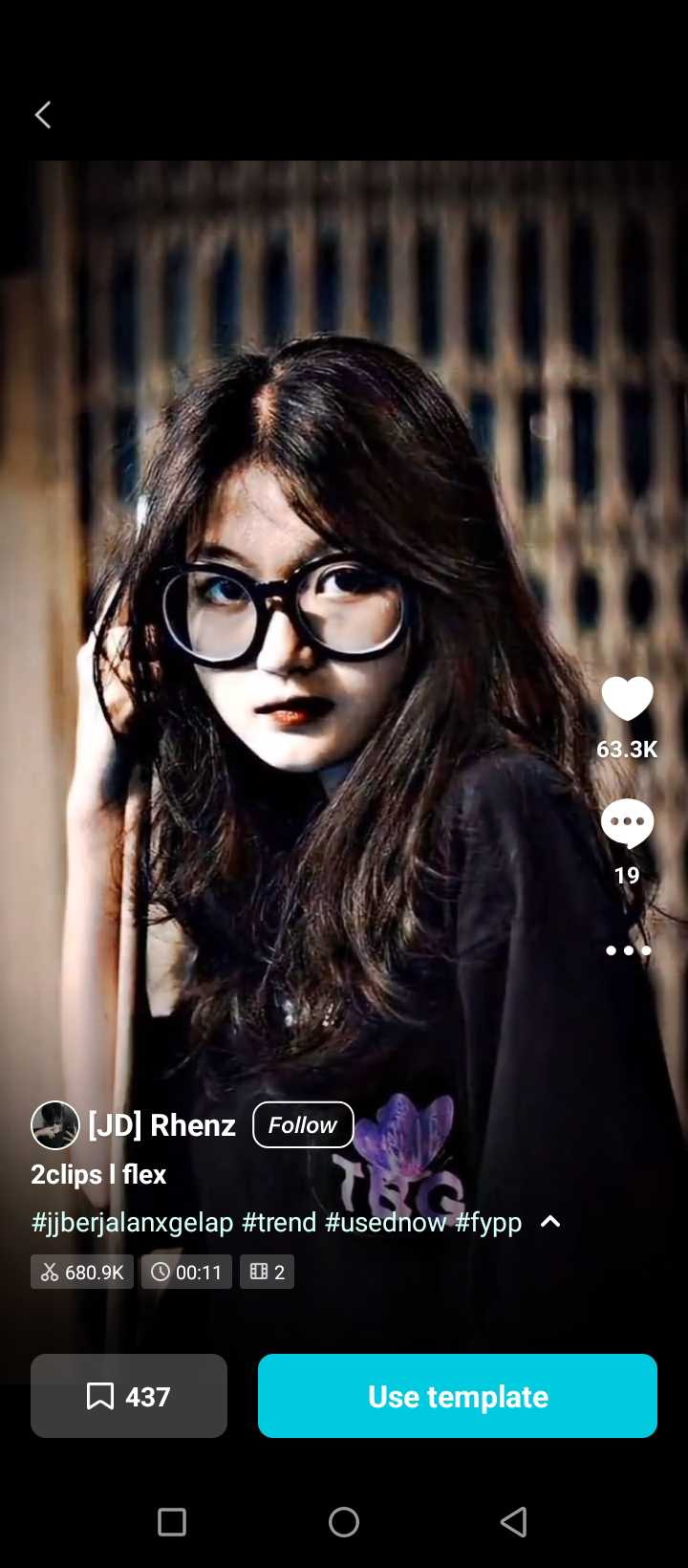Tap the Use template button

pos(458,1396)
